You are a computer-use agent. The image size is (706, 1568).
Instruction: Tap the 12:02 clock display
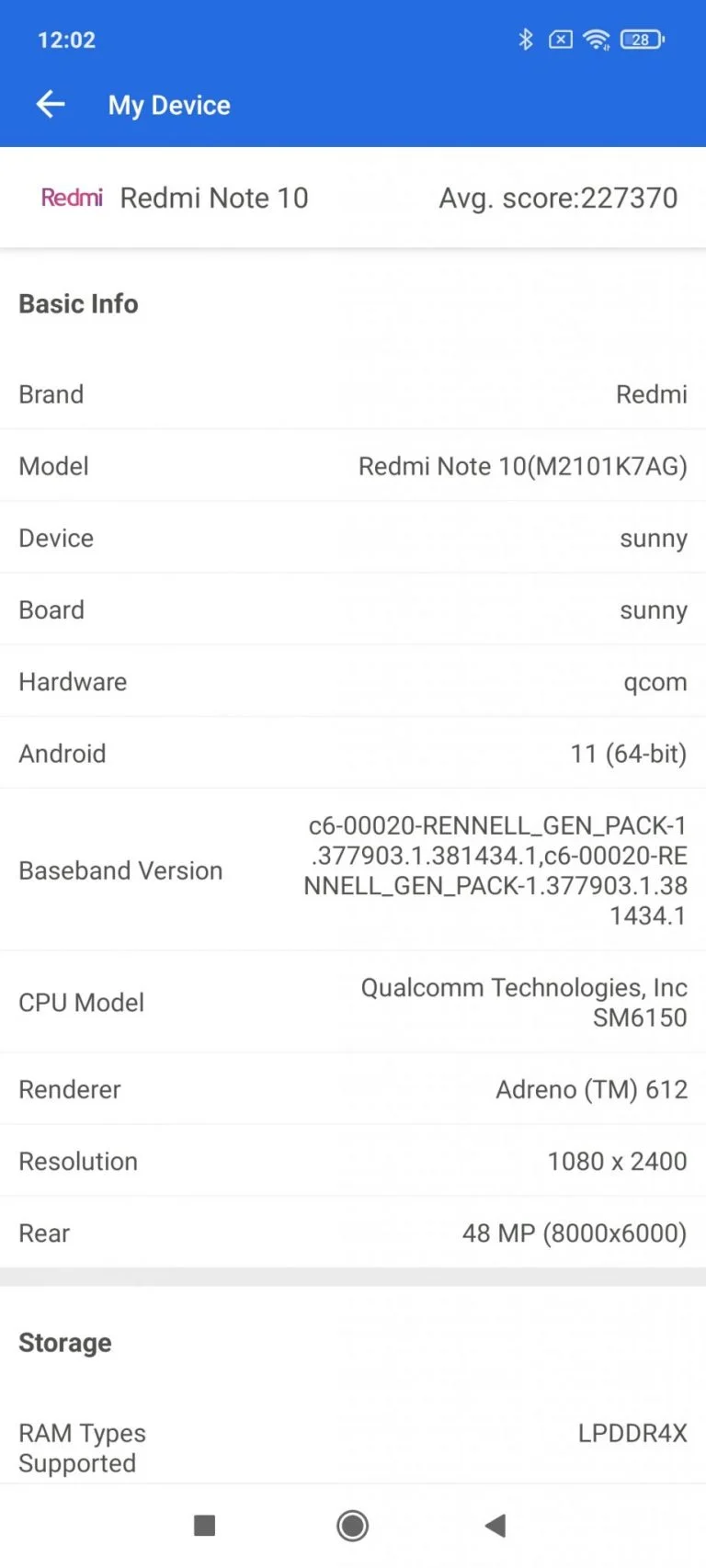tap(65, 40)
